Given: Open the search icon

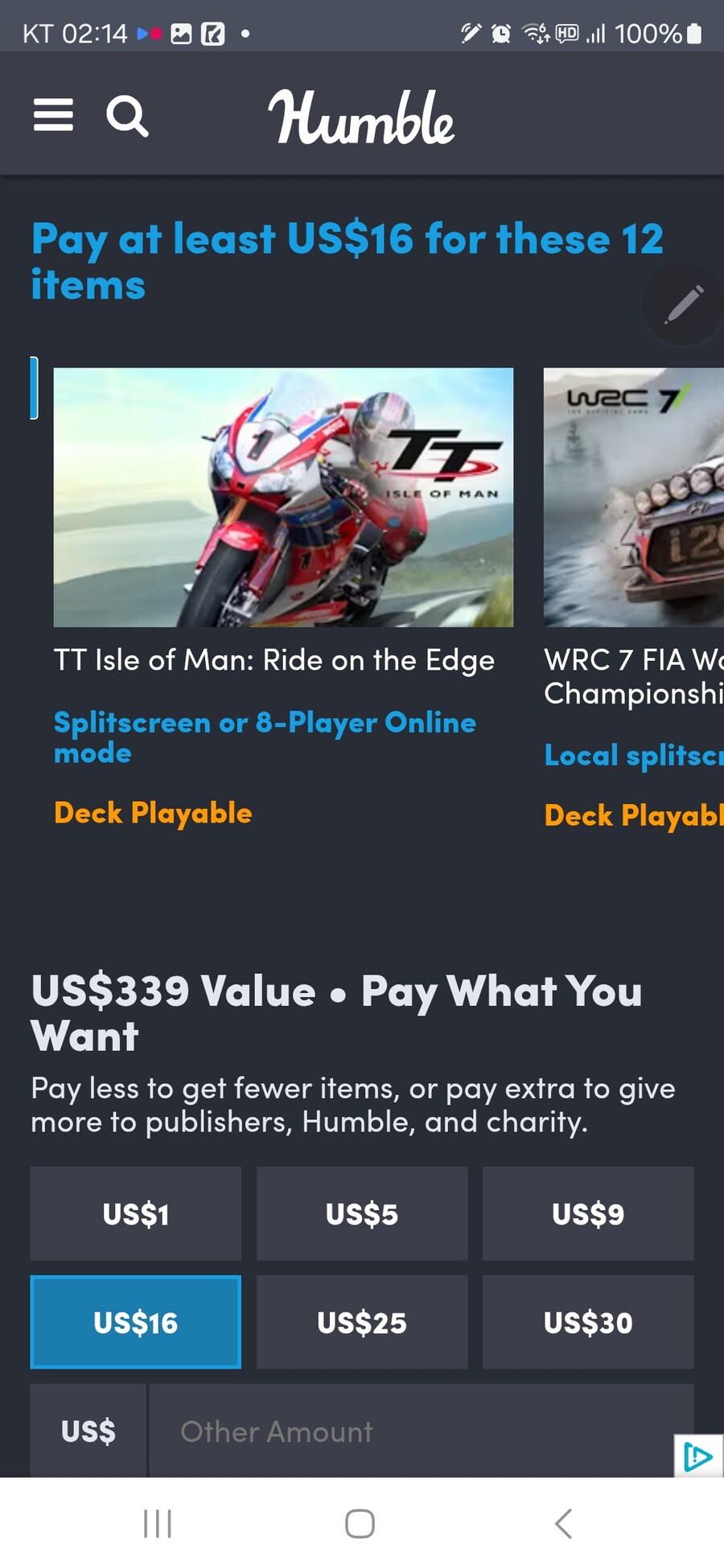Looking at the screenshot, I should pos(127,117).
